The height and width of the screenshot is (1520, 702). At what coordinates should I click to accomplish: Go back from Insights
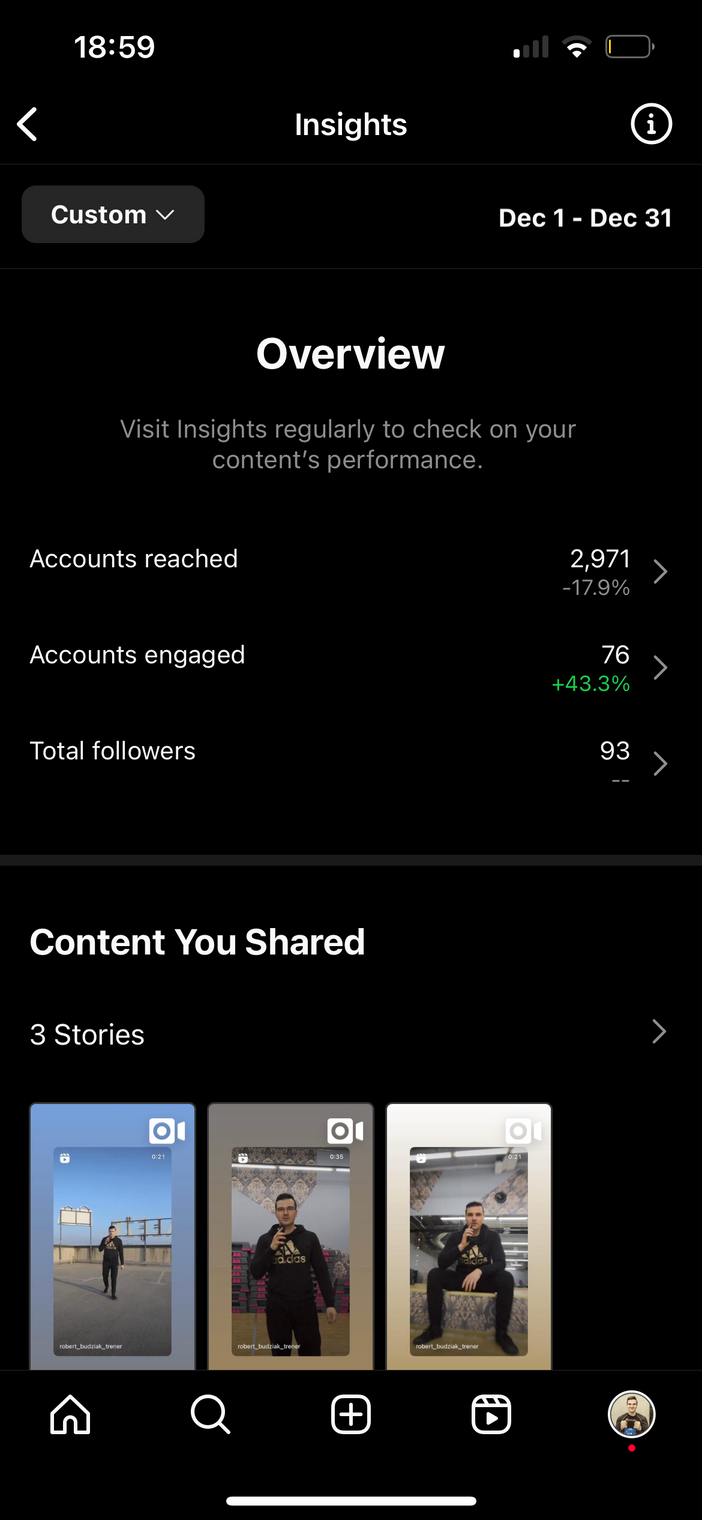[x=28, y=125]
